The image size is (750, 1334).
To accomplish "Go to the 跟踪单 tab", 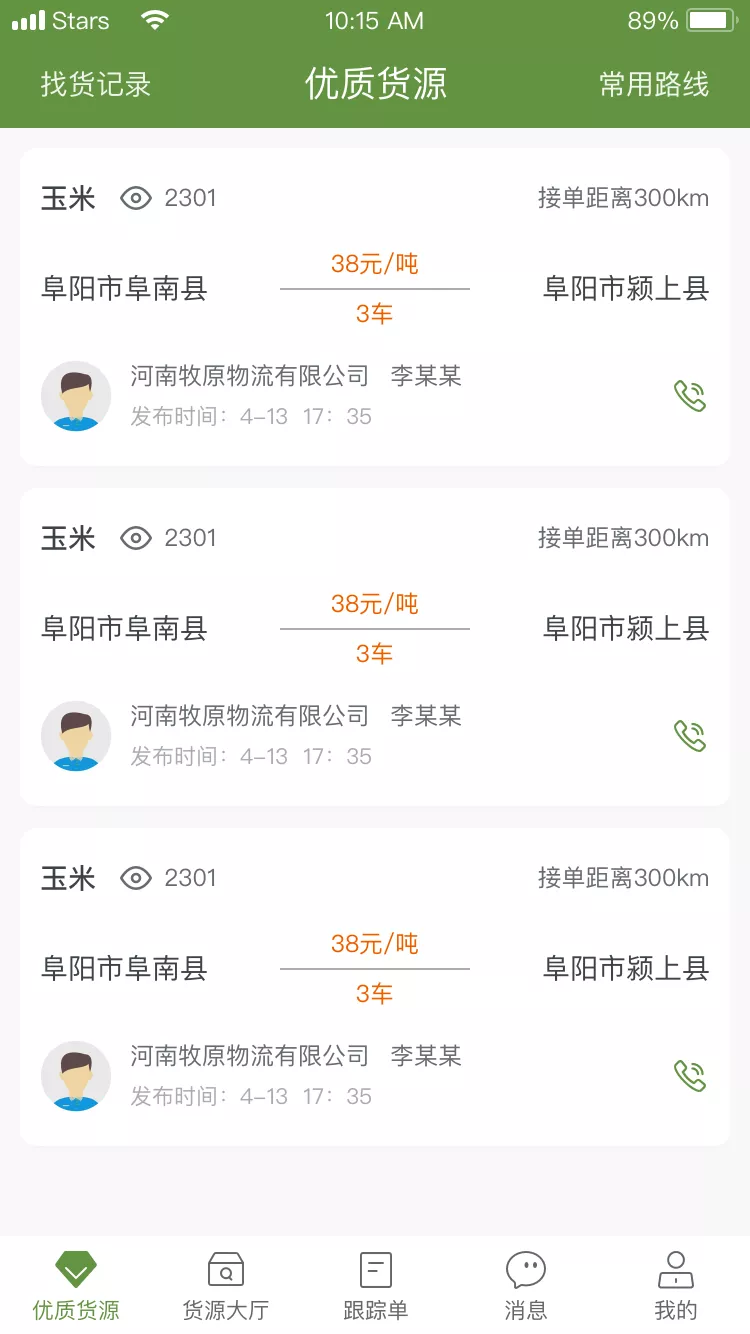I will point(376,1285).
